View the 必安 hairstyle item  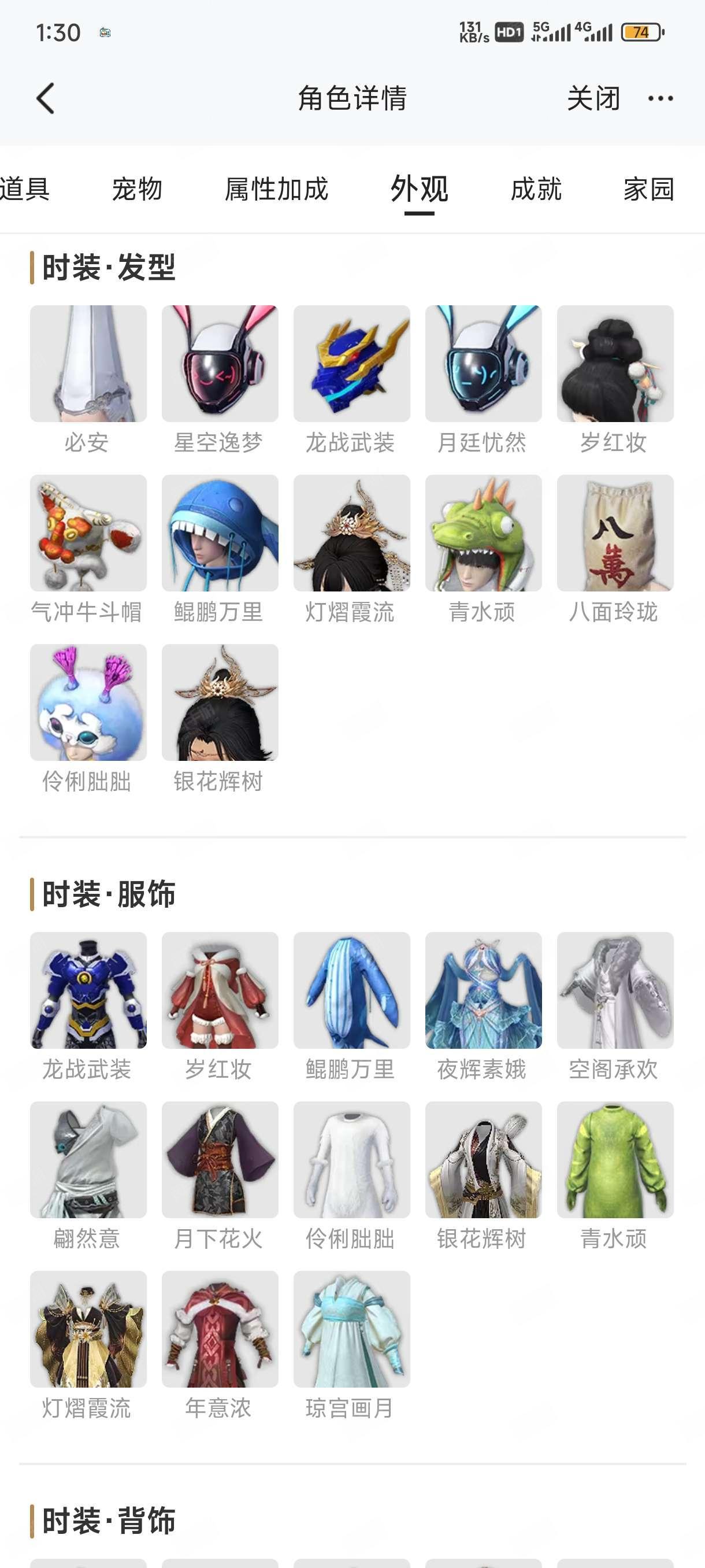[88, 364]
